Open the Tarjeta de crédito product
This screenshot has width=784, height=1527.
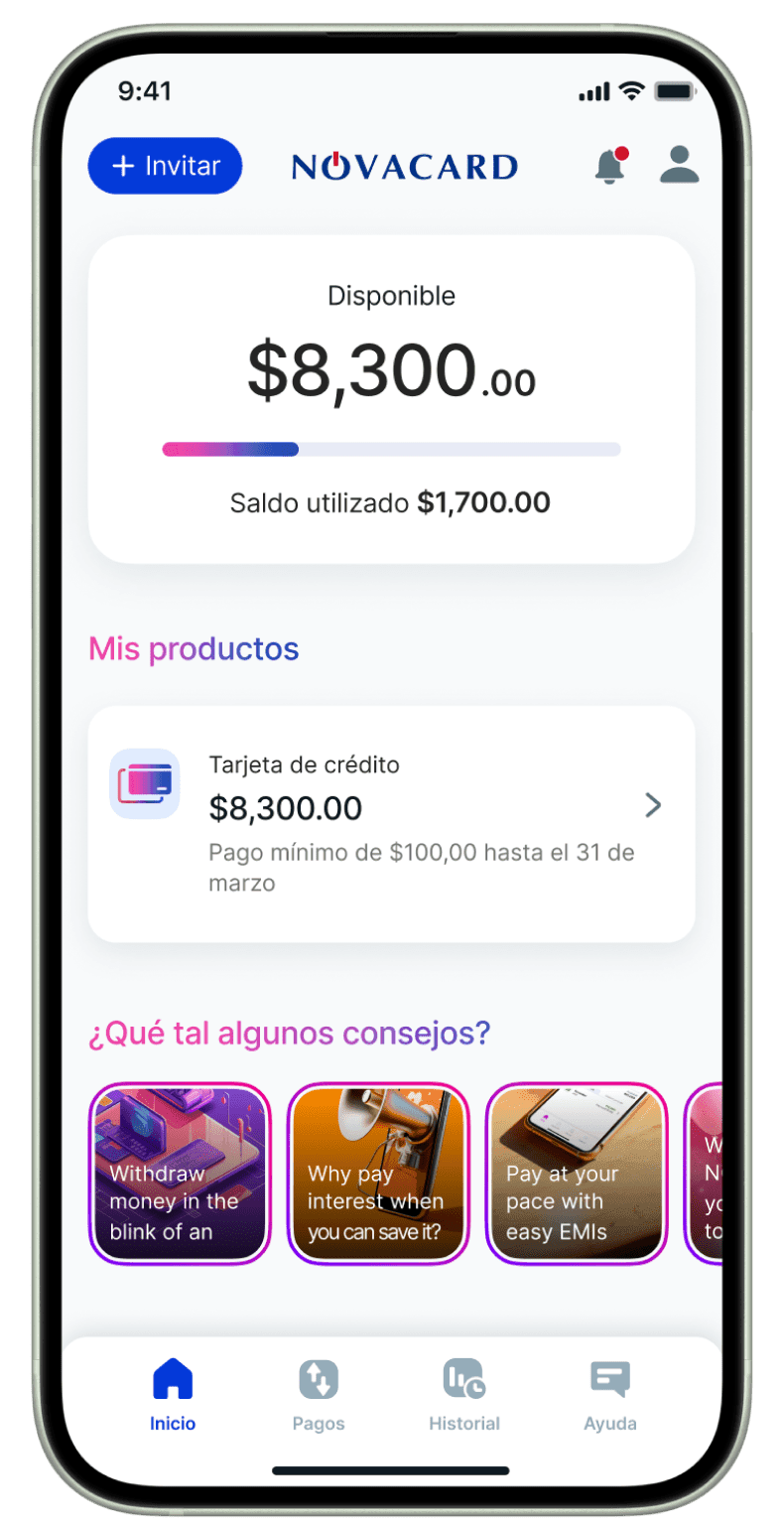[391, 823]
